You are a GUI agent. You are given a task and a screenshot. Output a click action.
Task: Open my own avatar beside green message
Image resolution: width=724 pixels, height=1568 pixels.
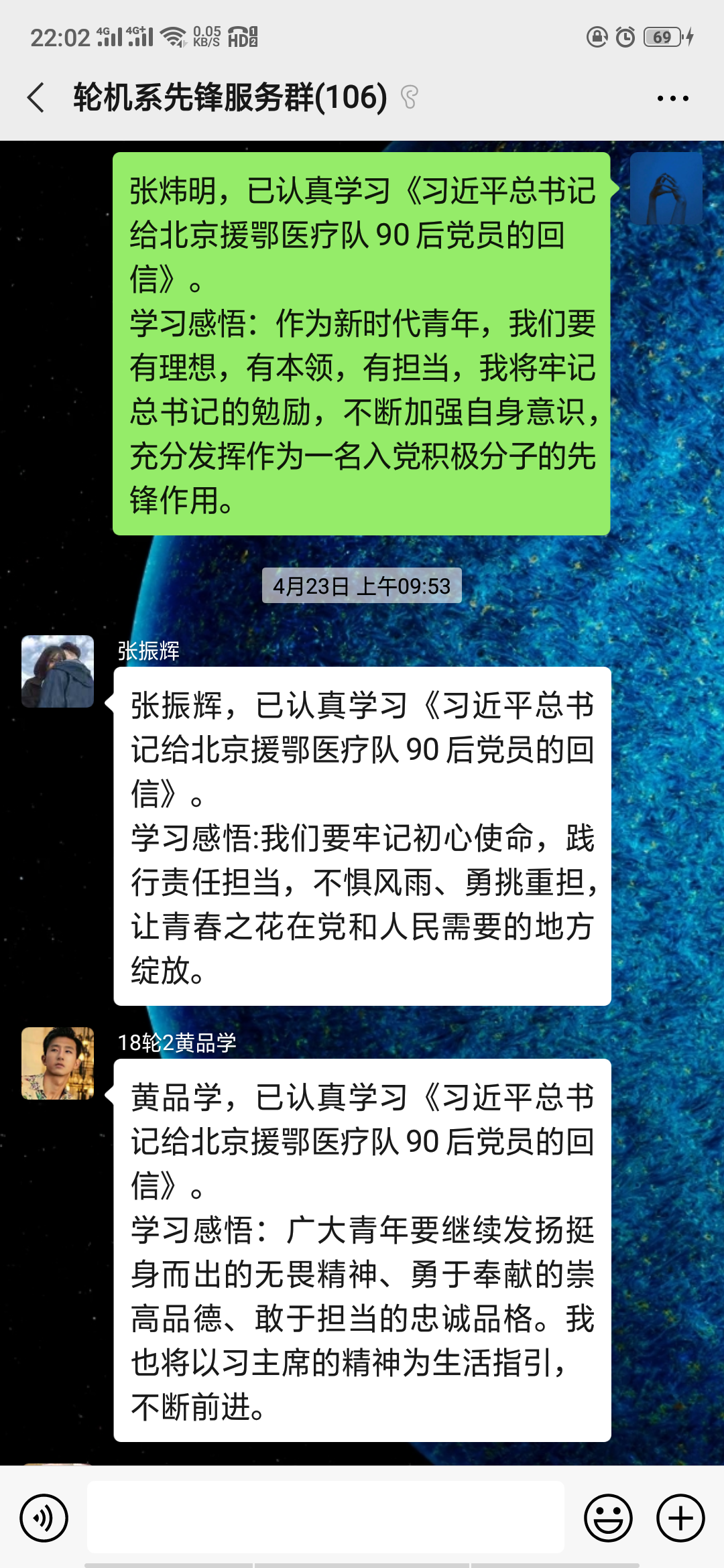tap(666, 189)
